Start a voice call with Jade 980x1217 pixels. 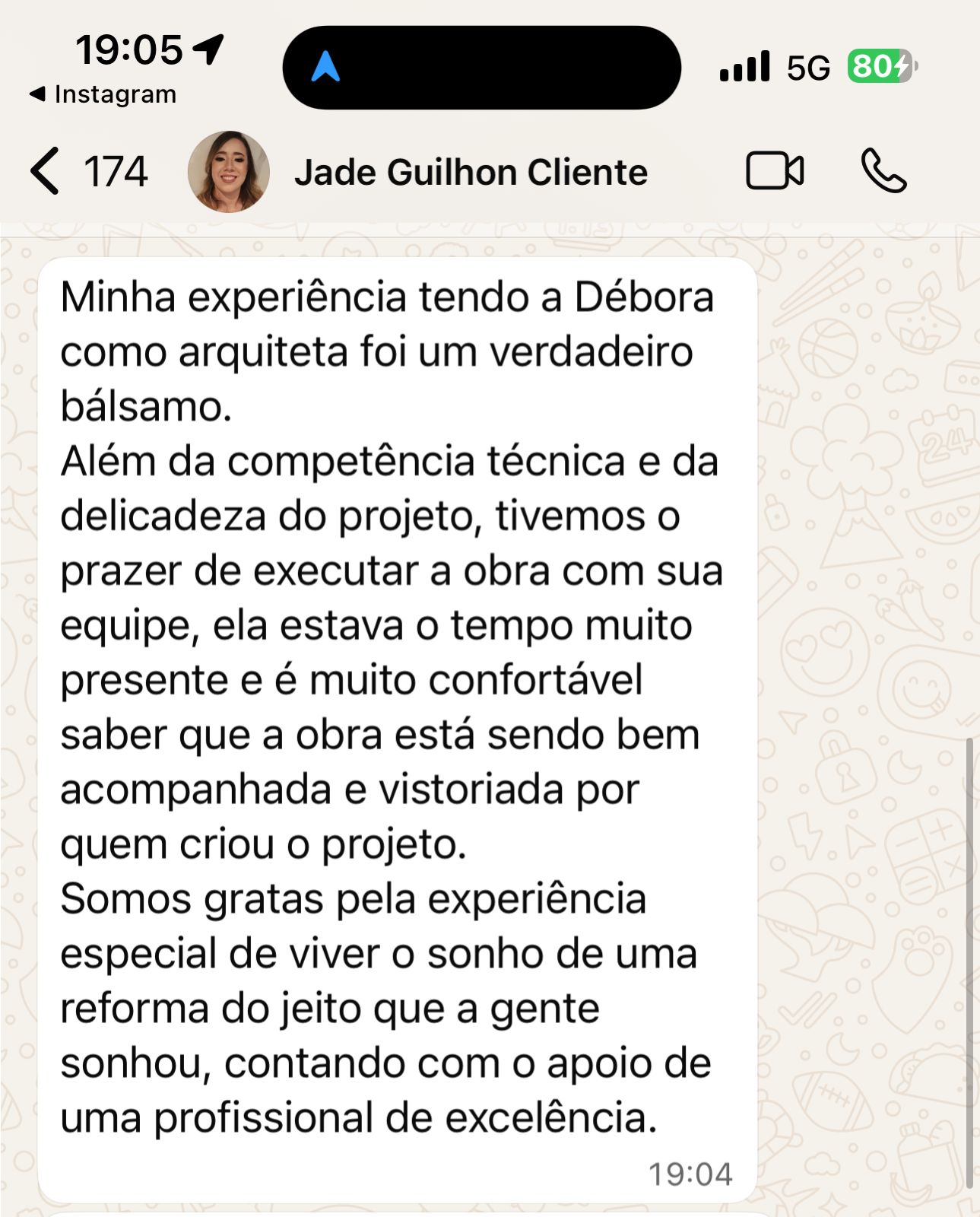[x=883, y=170]
